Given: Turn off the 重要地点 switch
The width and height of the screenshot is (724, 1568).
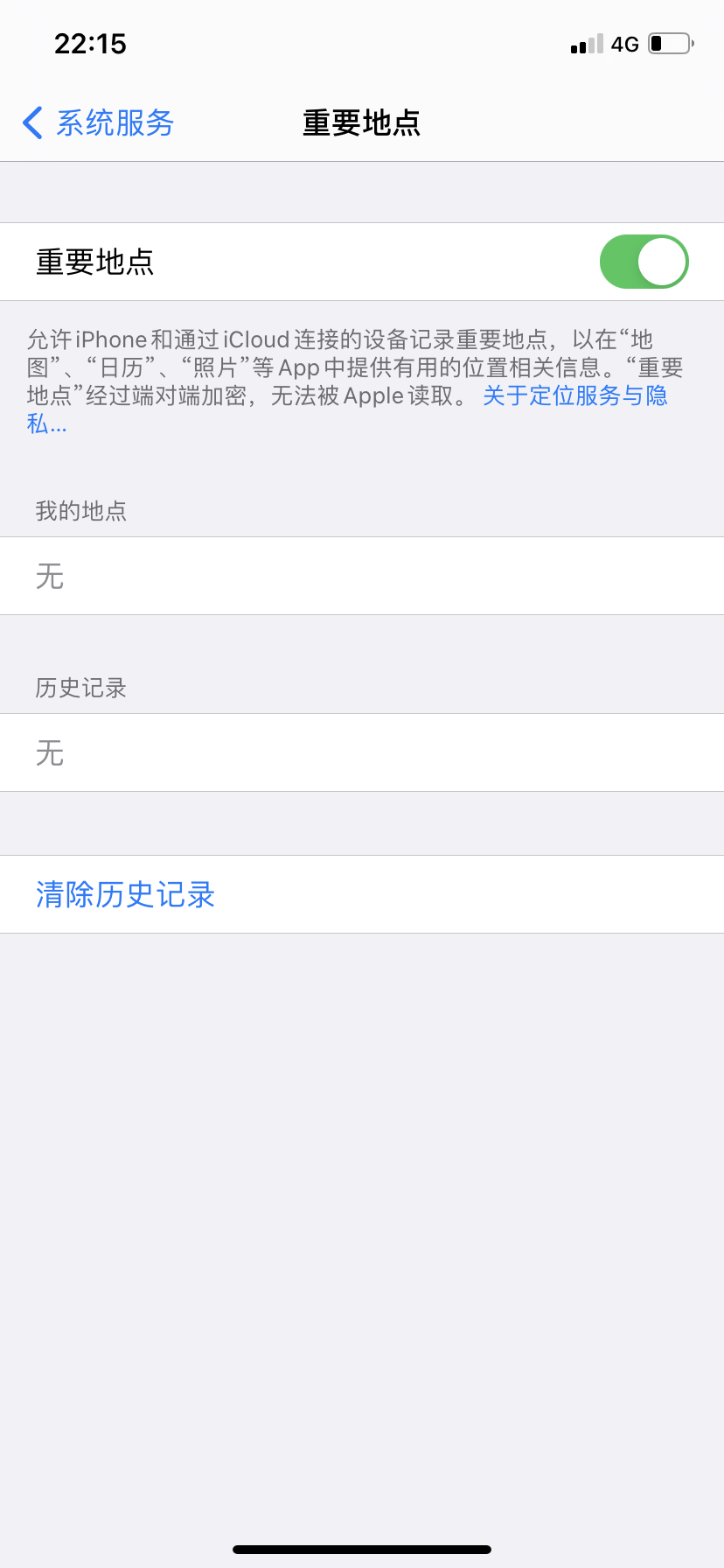Looking at the screenshot, I should click(x=644, y=262).
